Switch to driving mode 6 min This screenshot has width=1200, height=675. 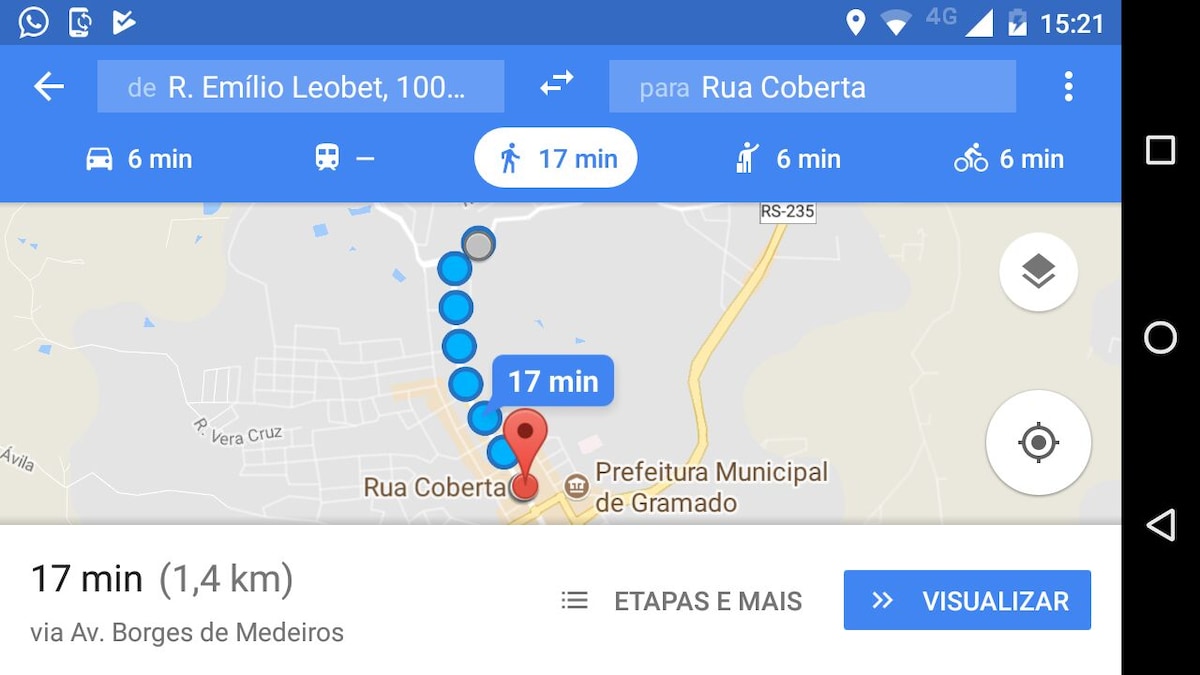pos(139,159)
